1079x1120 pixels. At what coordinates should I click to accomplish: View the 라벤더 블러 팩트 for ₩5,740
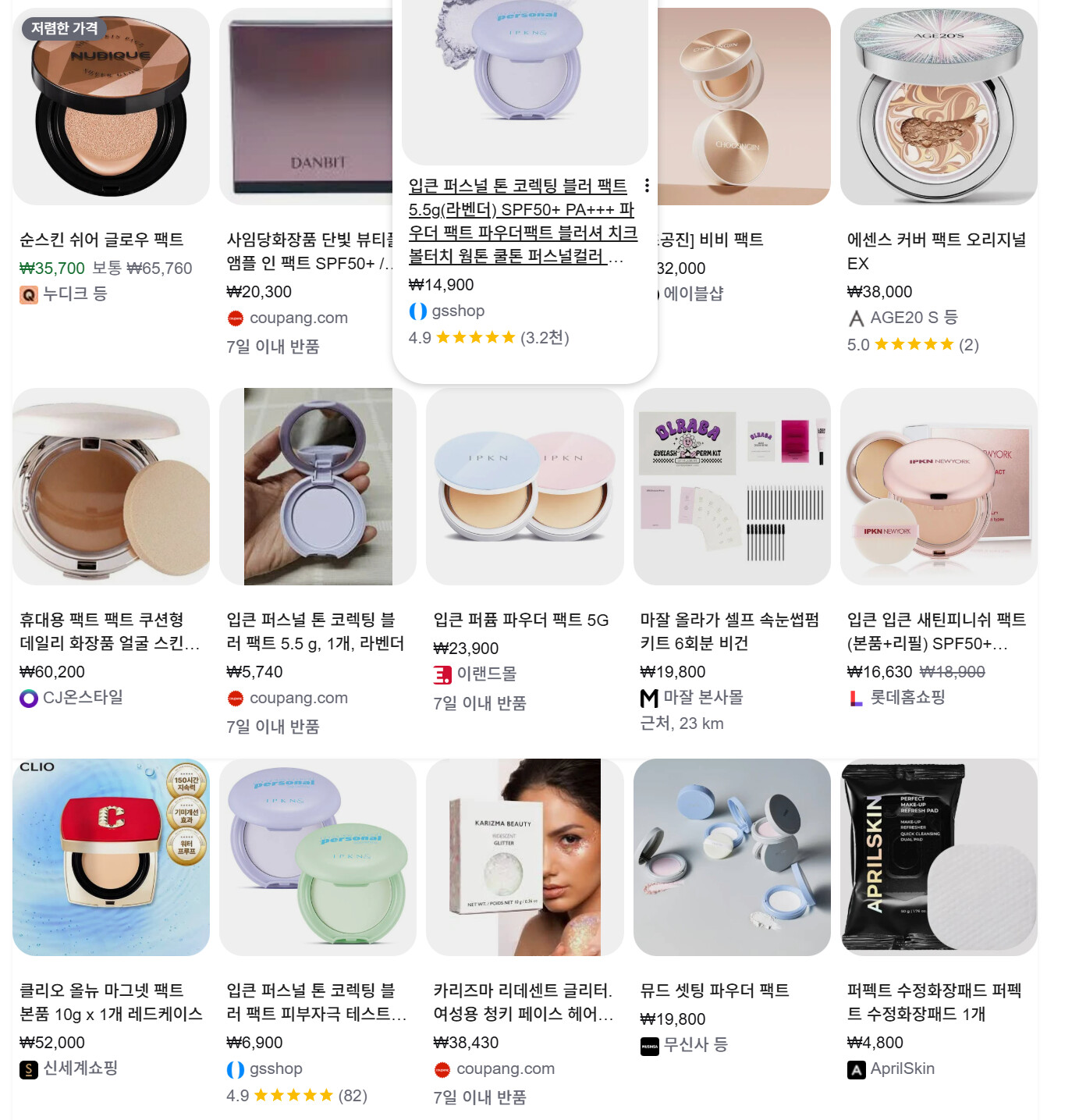pos(315,631)
